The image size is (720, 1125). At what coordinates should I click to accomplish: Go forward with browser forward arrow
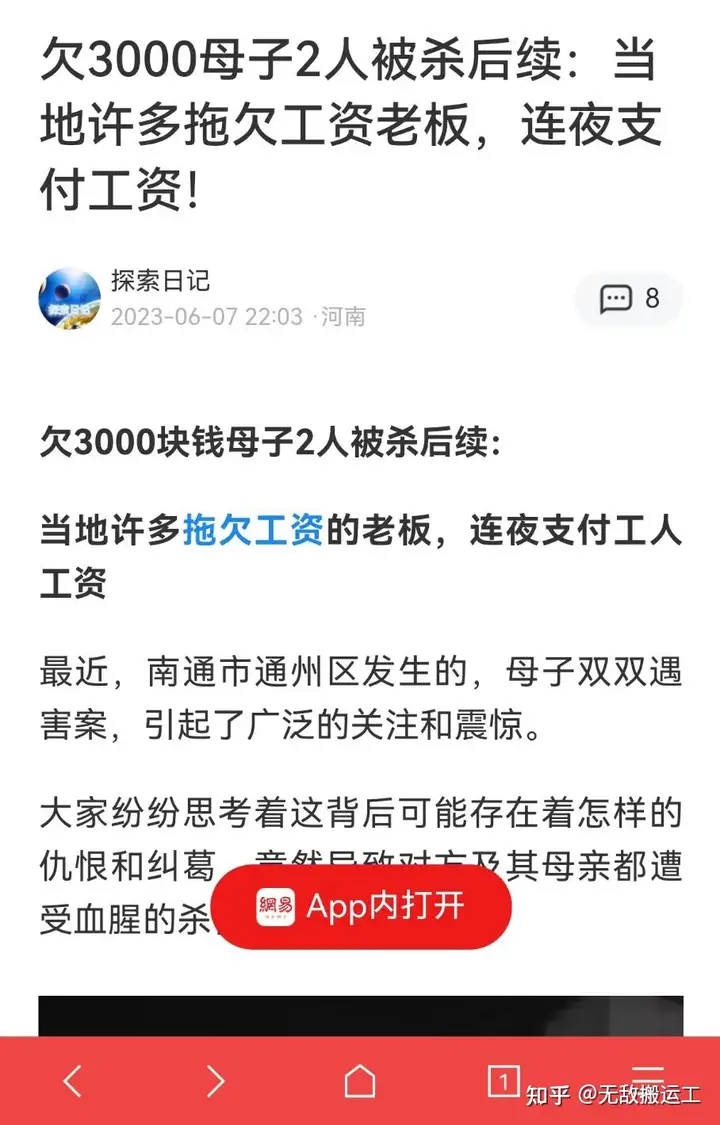[216, 1080]
